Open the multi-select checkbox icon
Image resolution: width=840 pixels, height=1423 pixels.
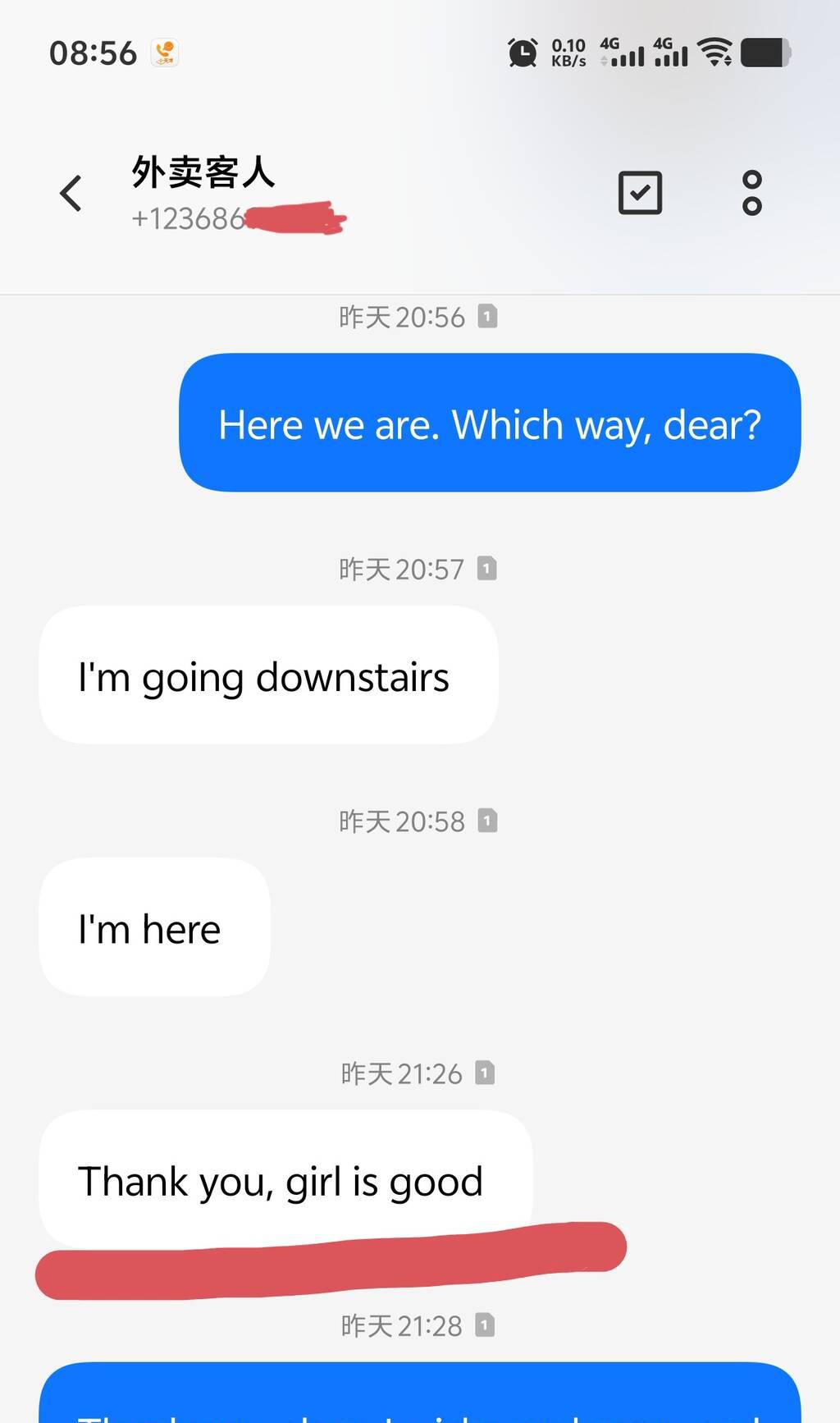click(640, 193)
